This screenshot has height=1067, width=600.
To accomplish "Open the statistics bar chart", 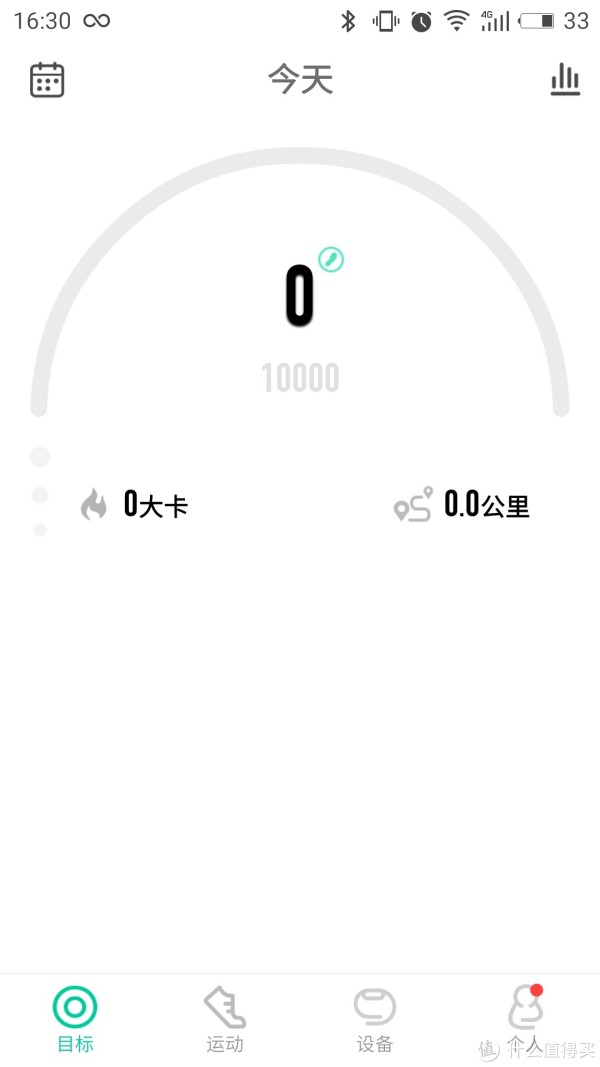I will tap(565, 80).
